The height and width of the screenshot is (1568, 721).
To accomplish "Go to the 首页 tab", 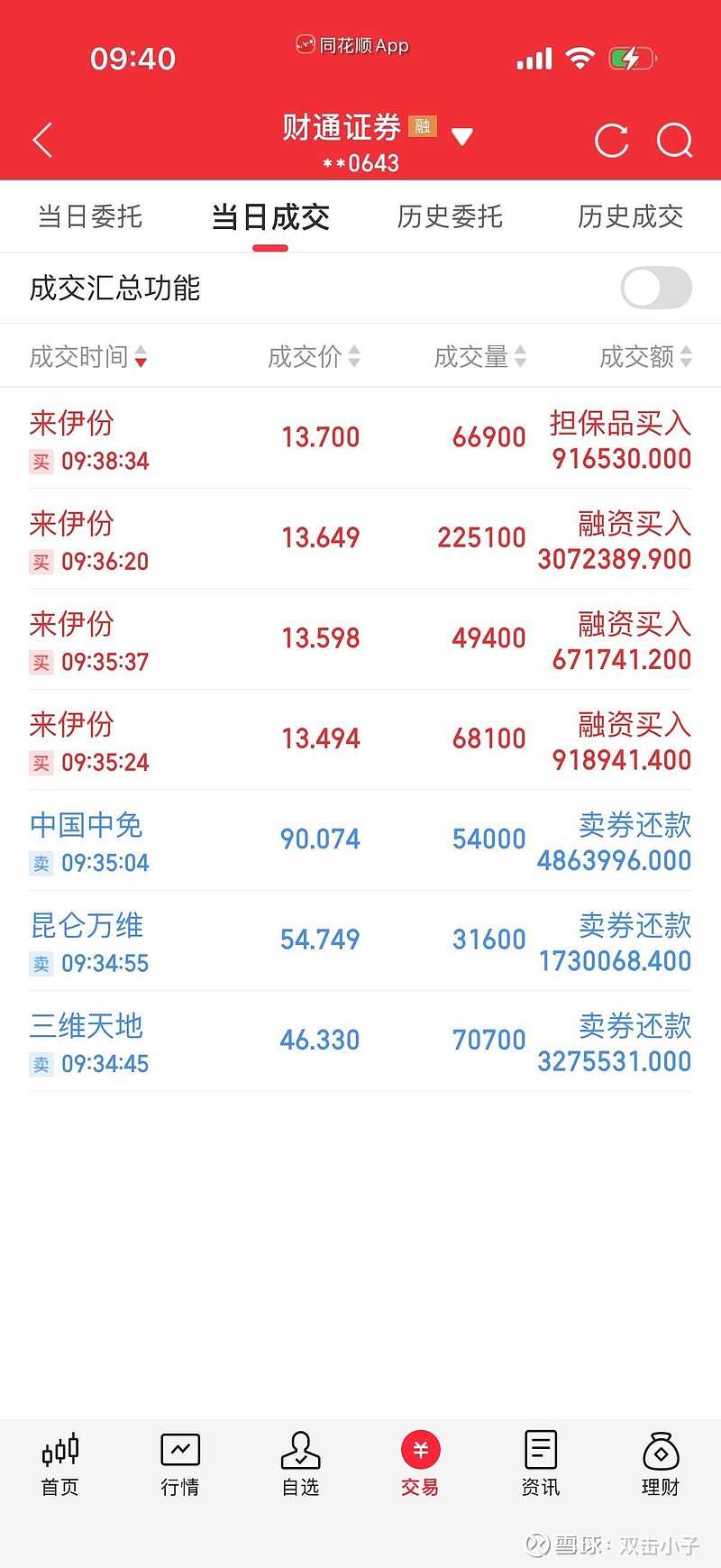I will pos(60,1465).
